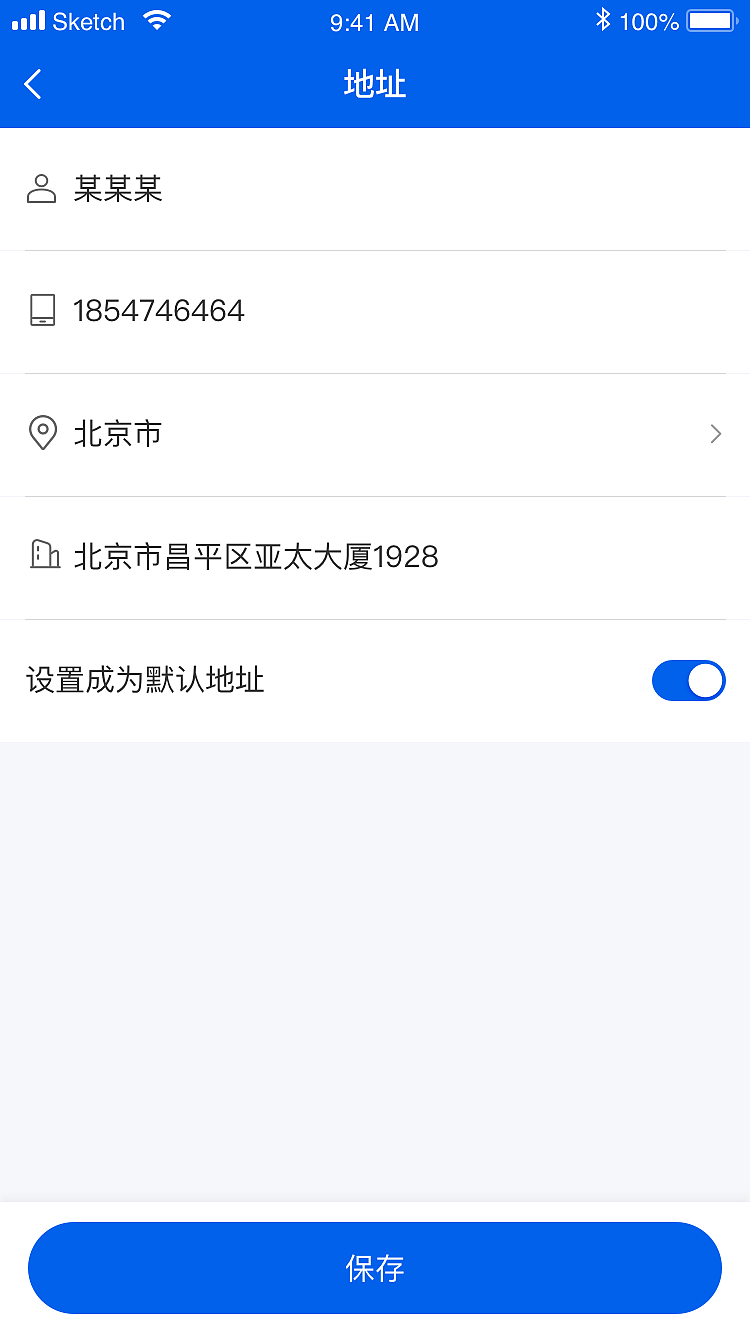Click the mobile phone icon beside the number
The height and width of the screenshot is (1334, 750).
(x=42, y=310)
